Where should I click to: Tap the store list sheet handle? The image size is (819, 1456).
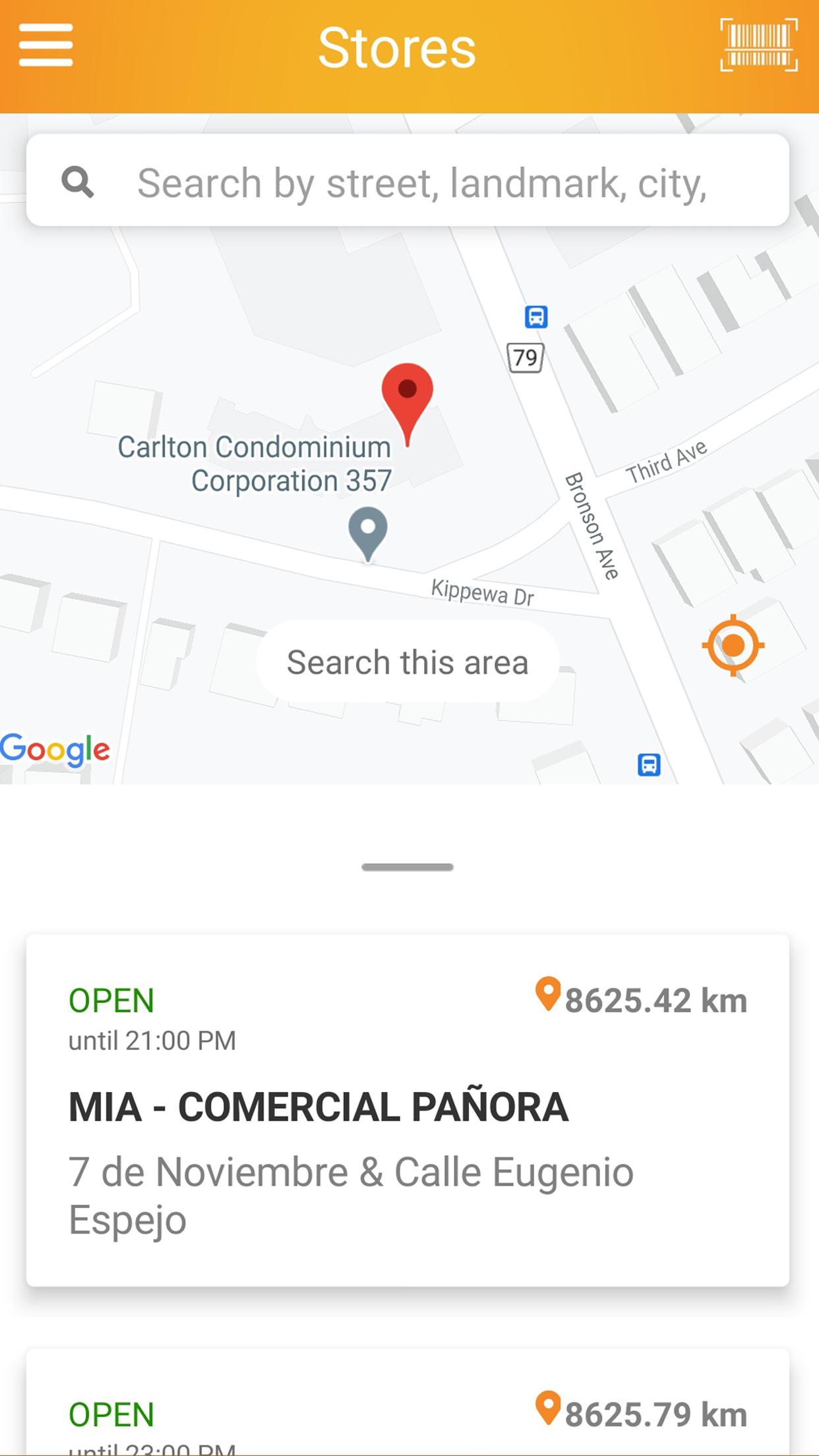tap(408, 867)
